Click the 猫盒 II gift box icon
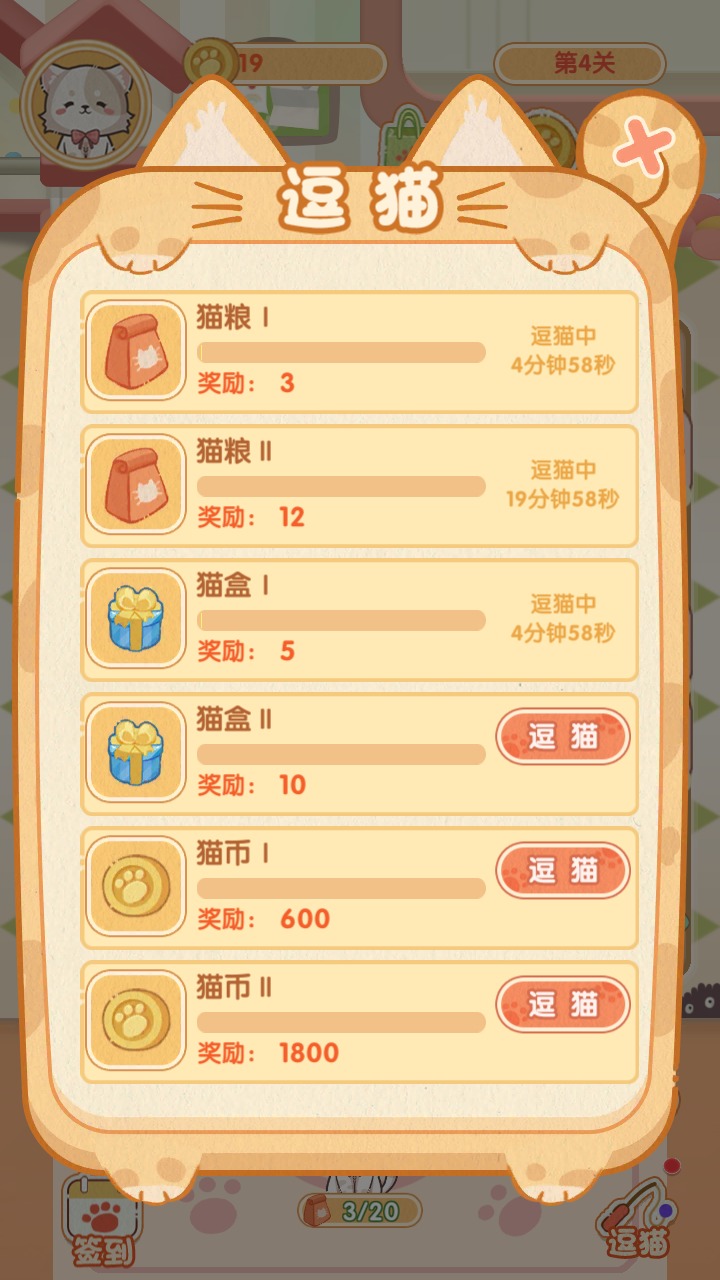The height and width of the screenshot is (1280, 720). (x=135, y=755)
